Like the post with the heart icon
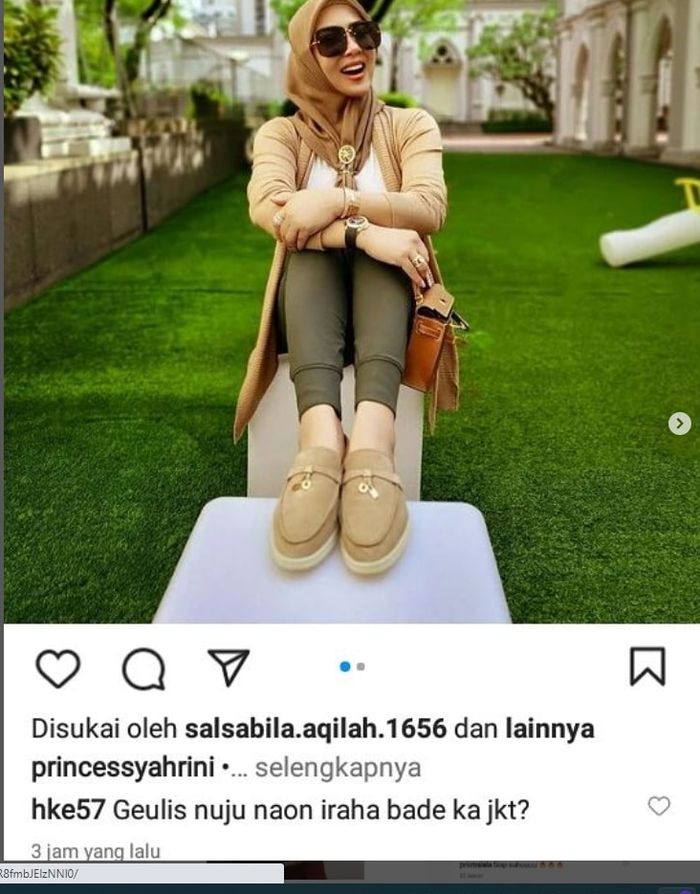Screen dimensions: 700x894 57,668
